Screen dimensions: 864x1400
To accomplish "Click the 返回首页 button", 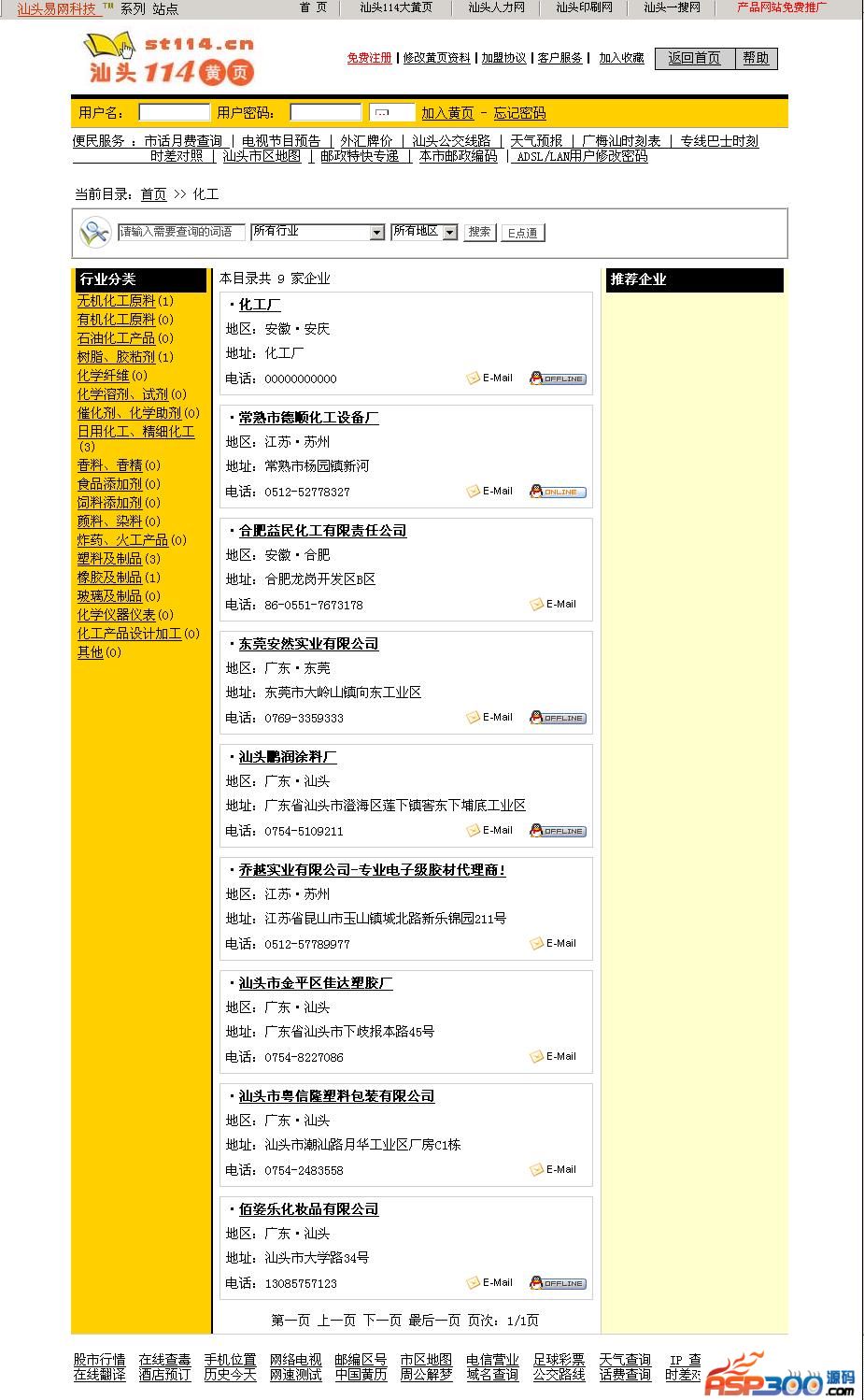I will 694,58.
